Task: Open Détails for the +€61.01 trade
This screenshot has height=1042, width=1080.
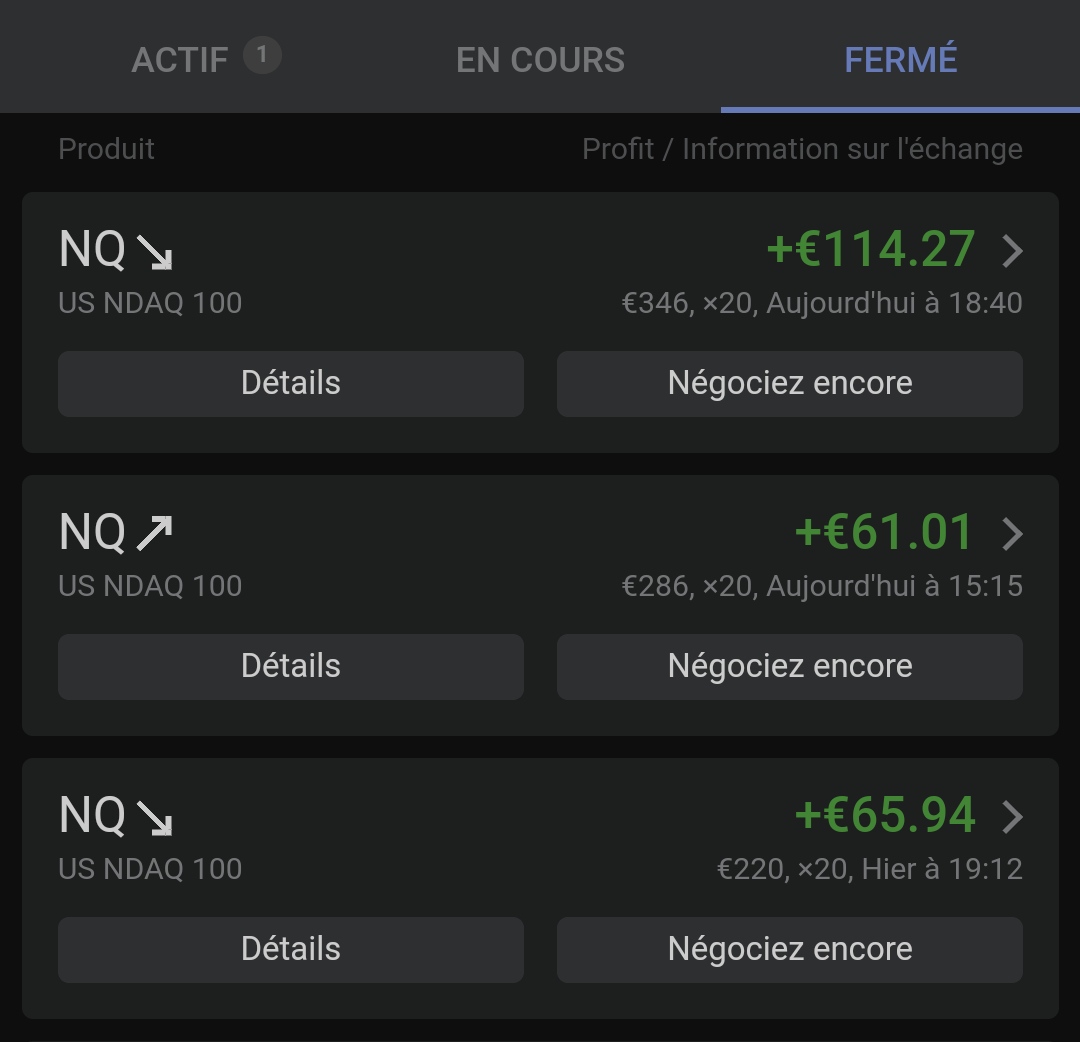Action: (290, 666)
